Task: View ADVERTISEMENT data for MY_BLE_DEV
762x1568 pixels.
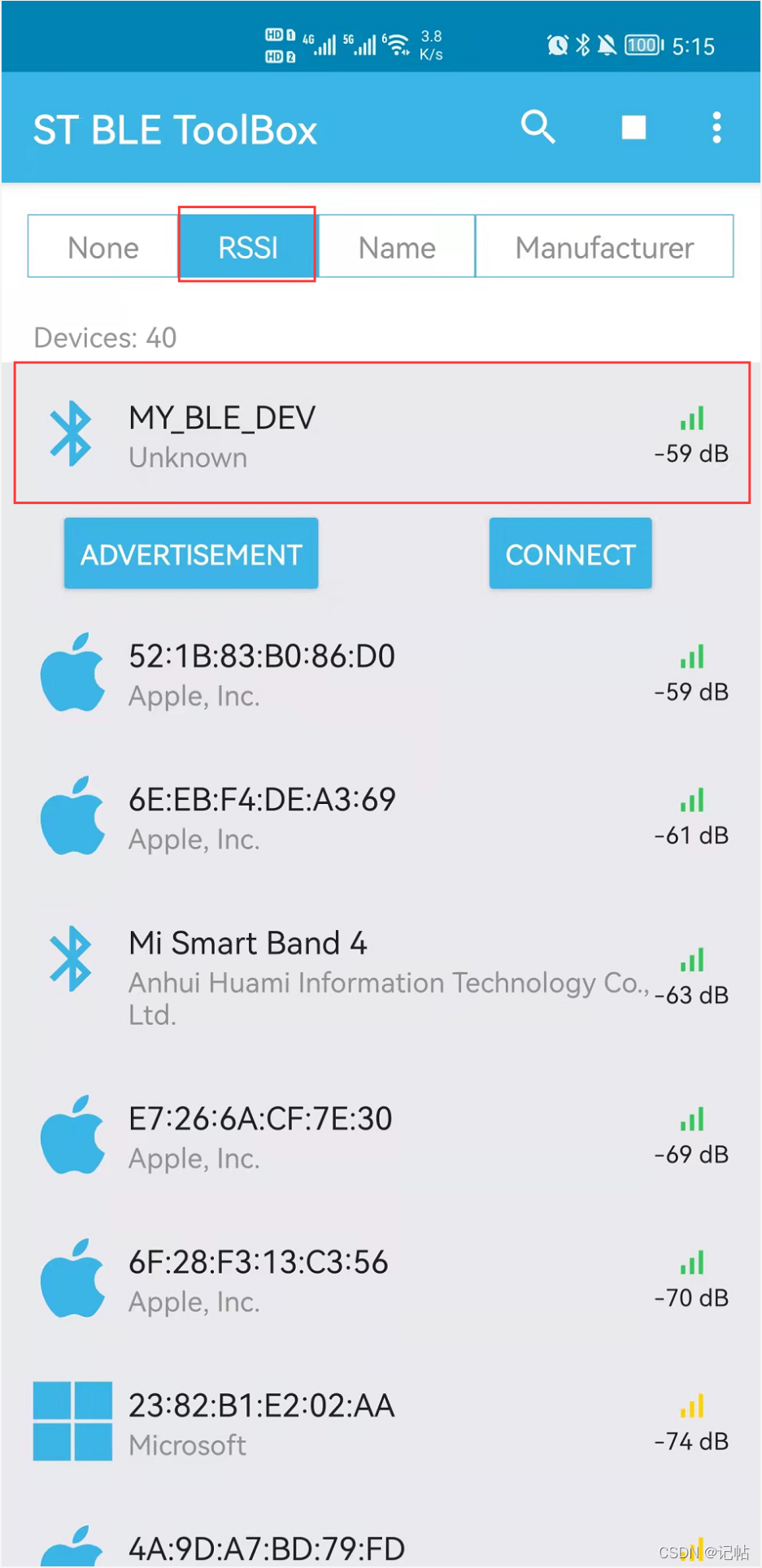Action: [191, 554]
